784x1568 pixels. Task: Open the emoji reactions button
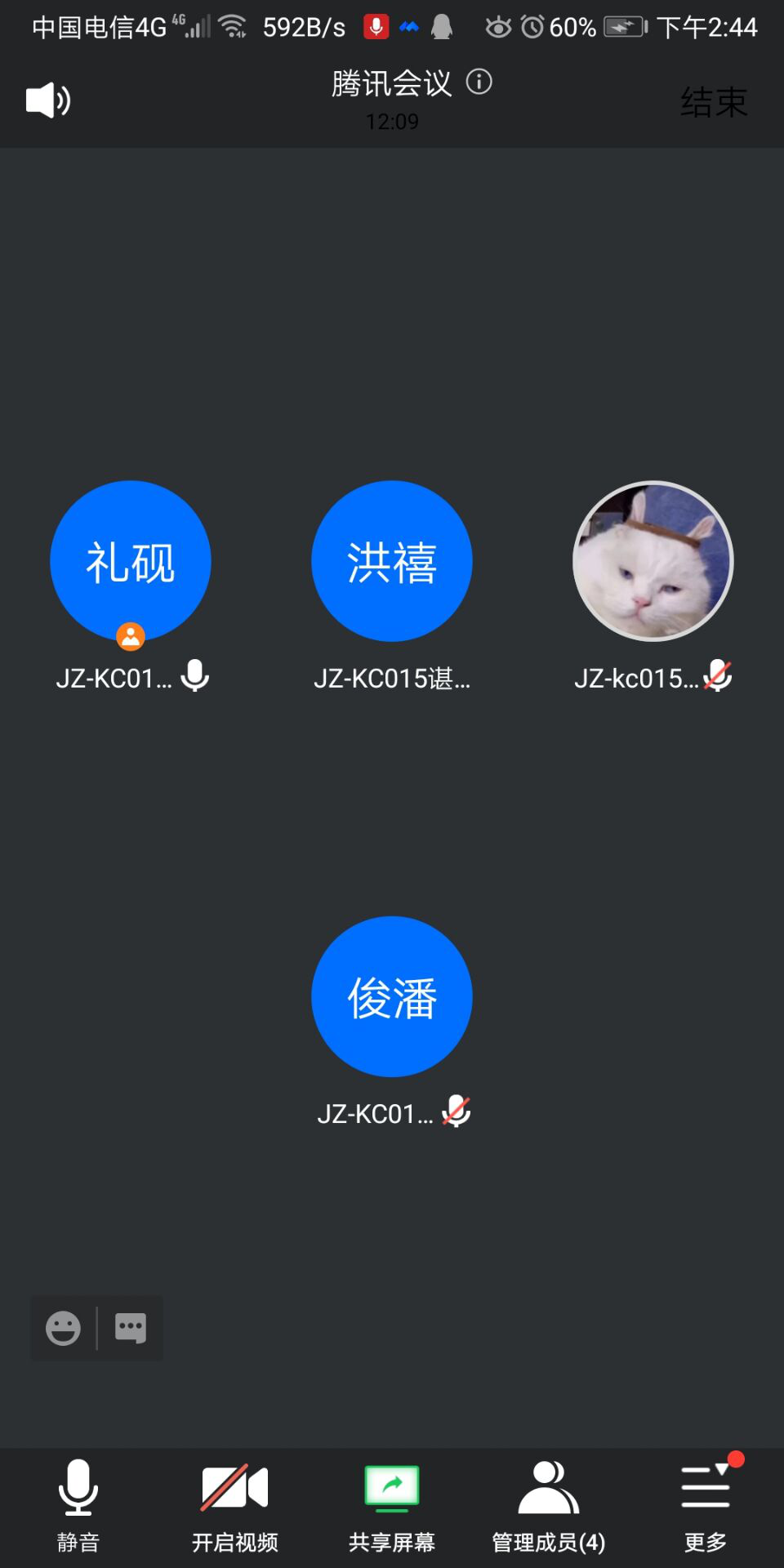click(63, 1328)
